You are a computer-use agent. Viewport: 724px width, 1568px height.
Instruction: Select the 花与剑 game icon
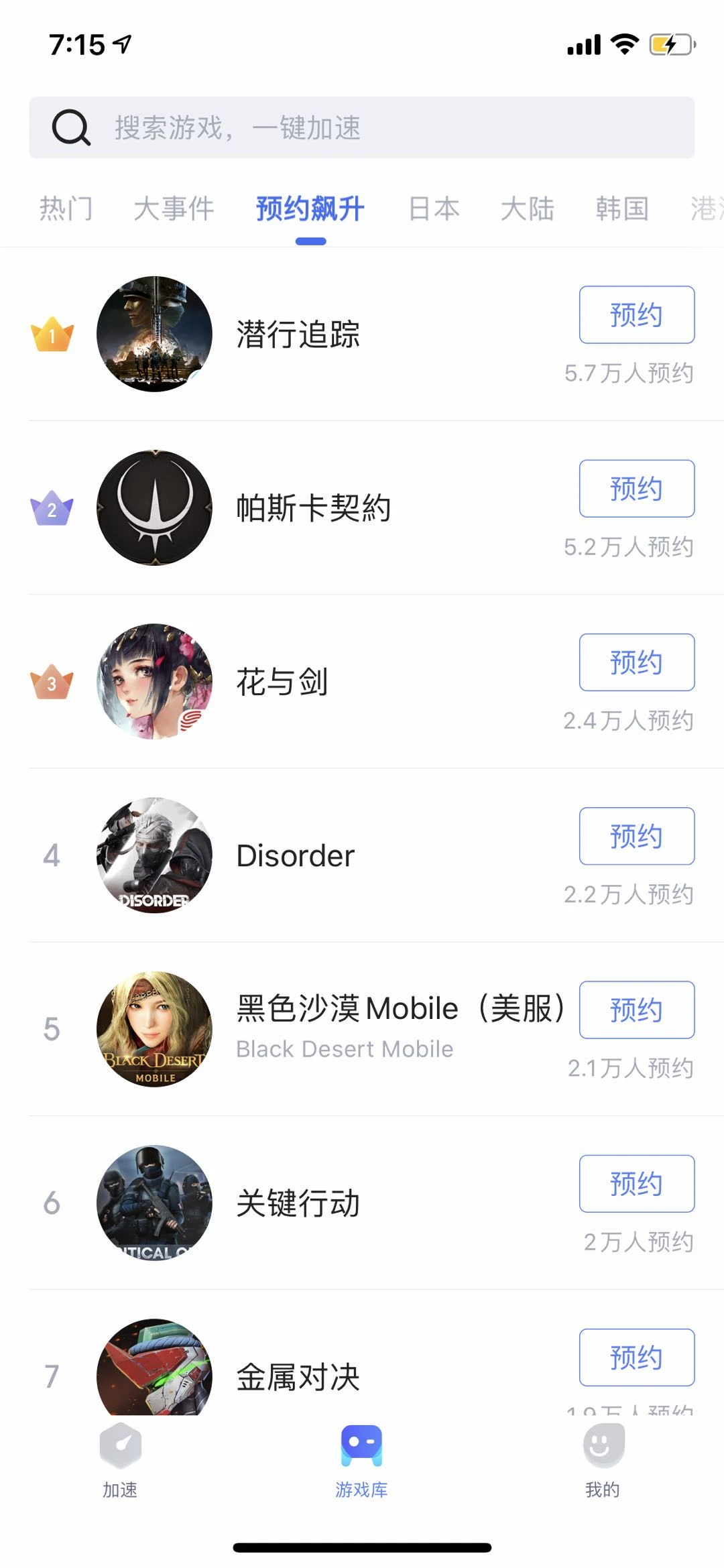pos(154,681)
